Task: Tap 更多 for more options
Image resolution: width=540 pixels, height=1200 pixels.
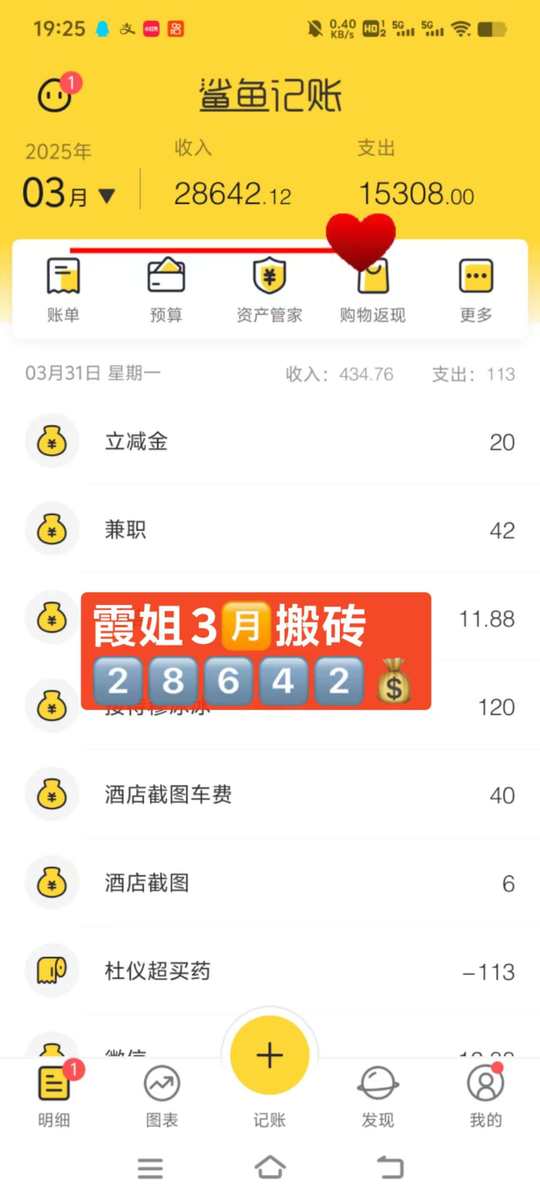Action: click(x=476, y=291)
